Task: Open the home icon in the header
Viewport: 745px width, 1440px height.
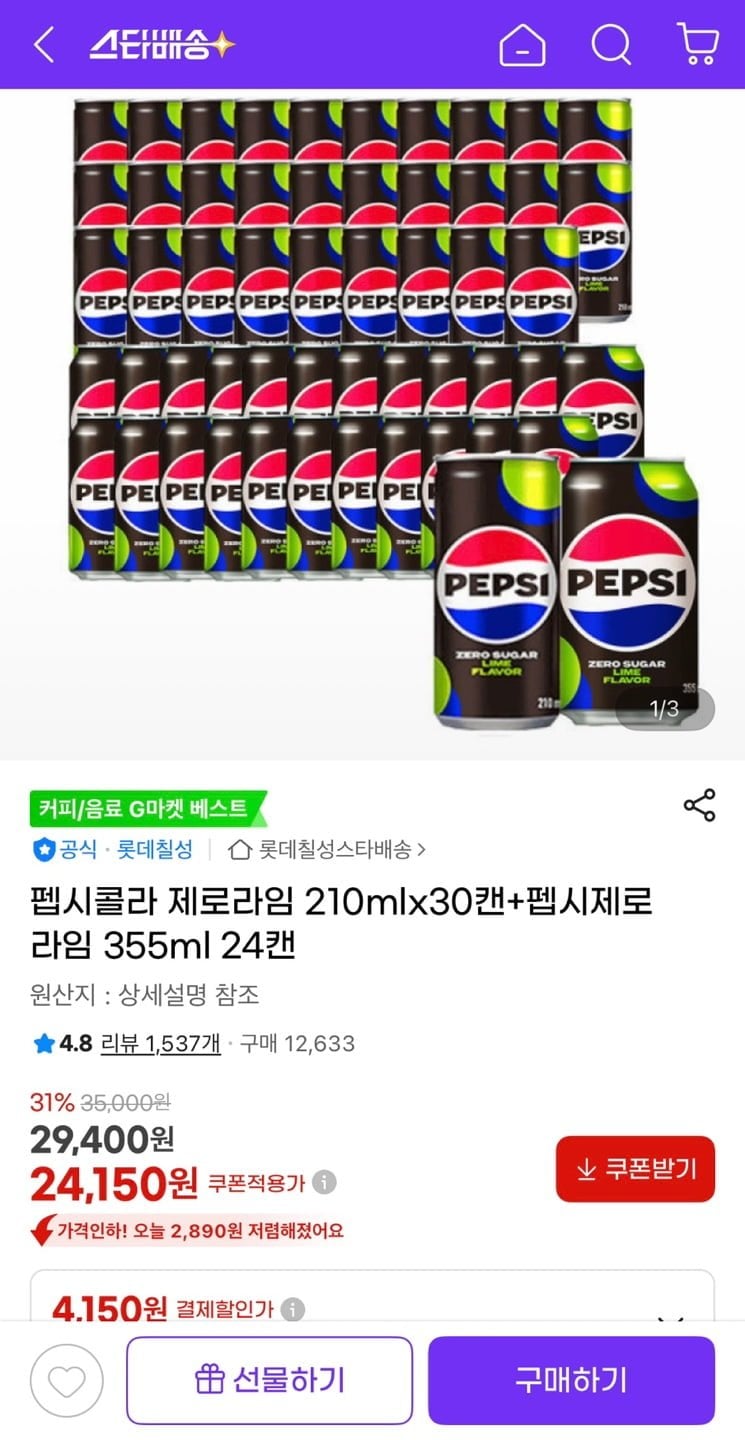Action: click(x=522, y=45)
